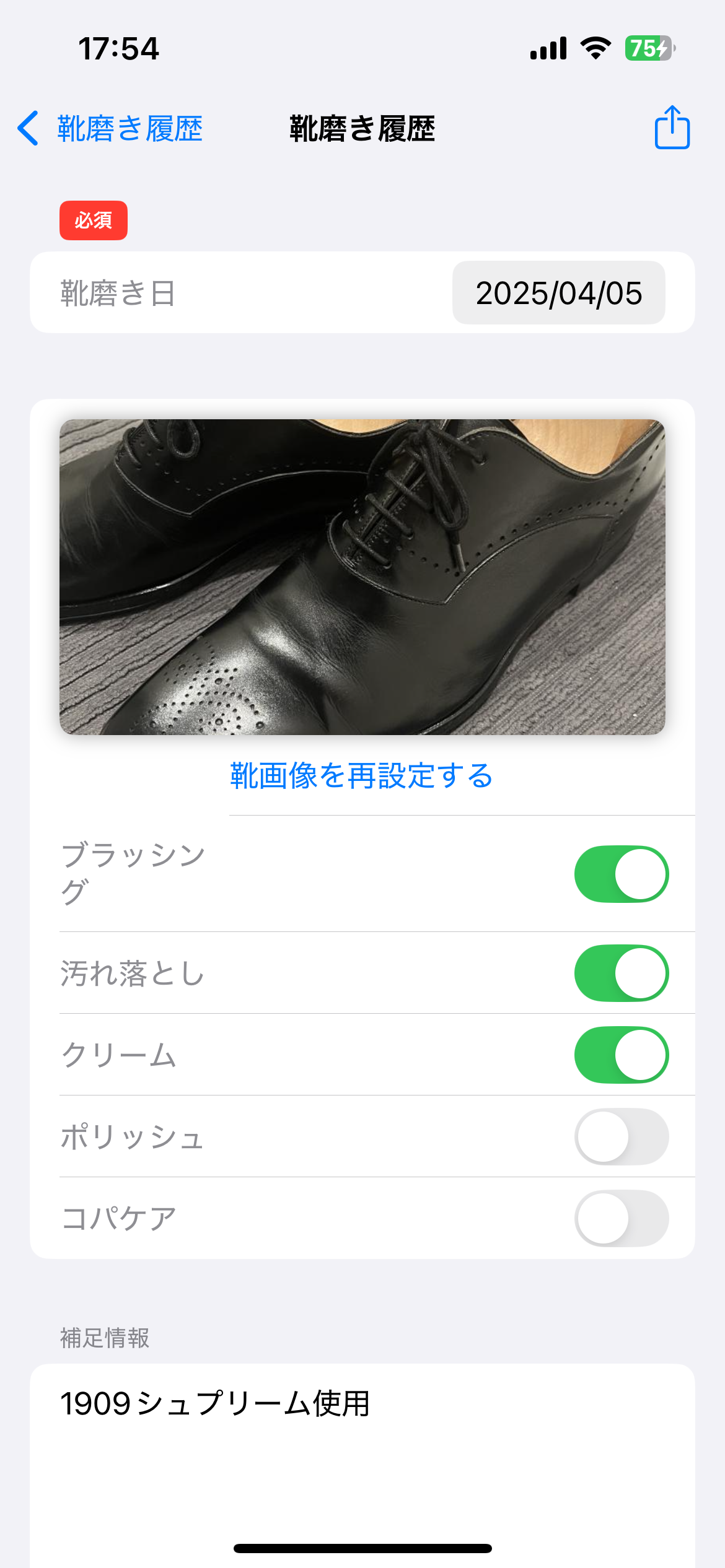
Task: Enable the ポリッシュ toggle
Action: [621, 1136]
